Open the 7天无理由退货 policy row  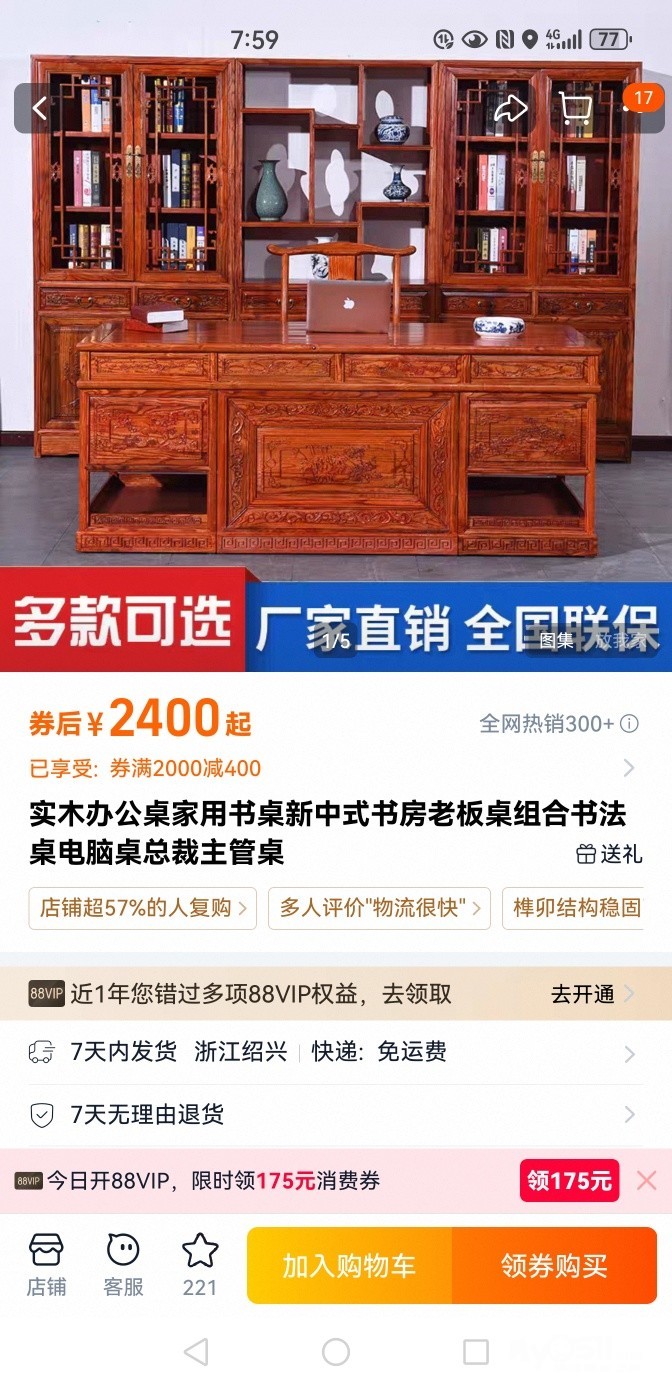(330, 1114)
